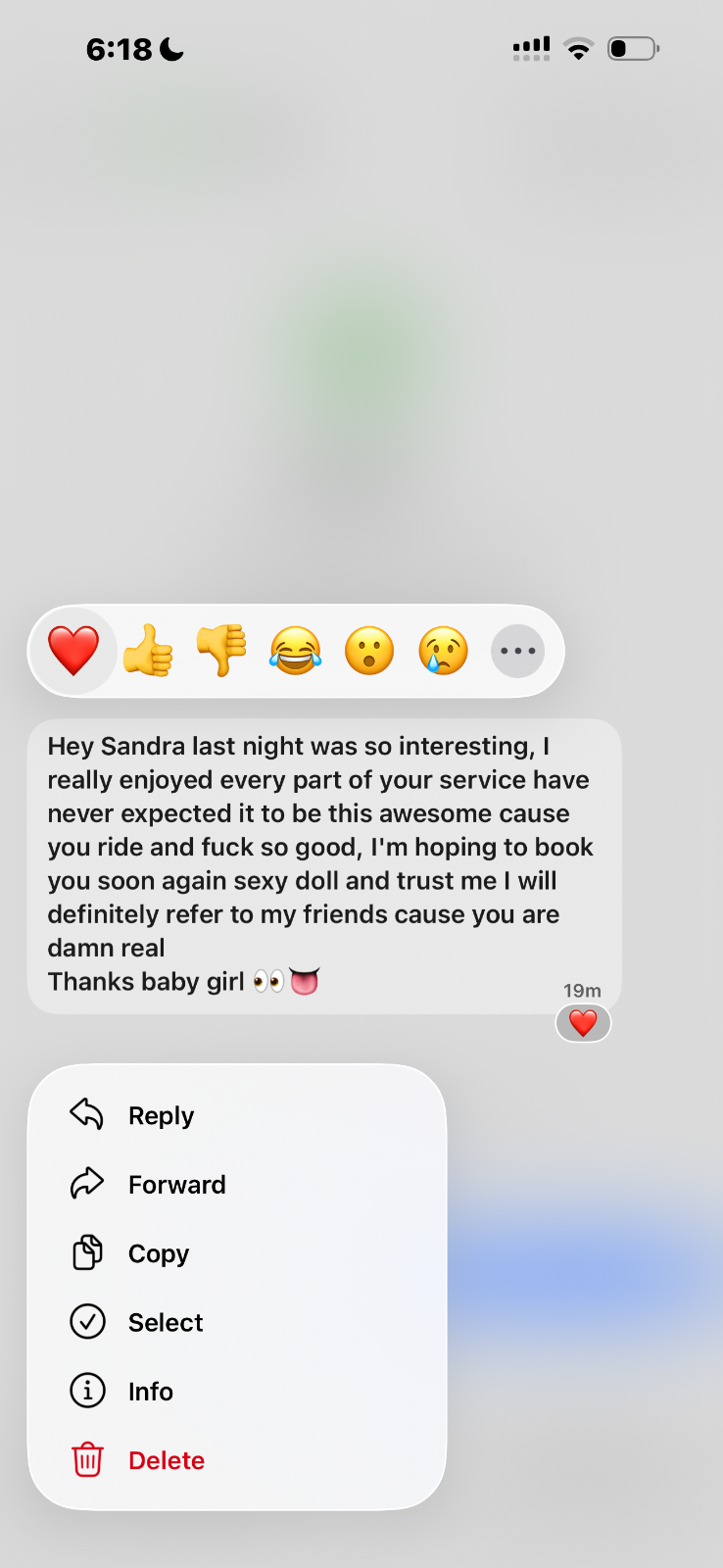Open message Info
The width and height of the screenshot is (723, 1568).
tap(150, 1391)
